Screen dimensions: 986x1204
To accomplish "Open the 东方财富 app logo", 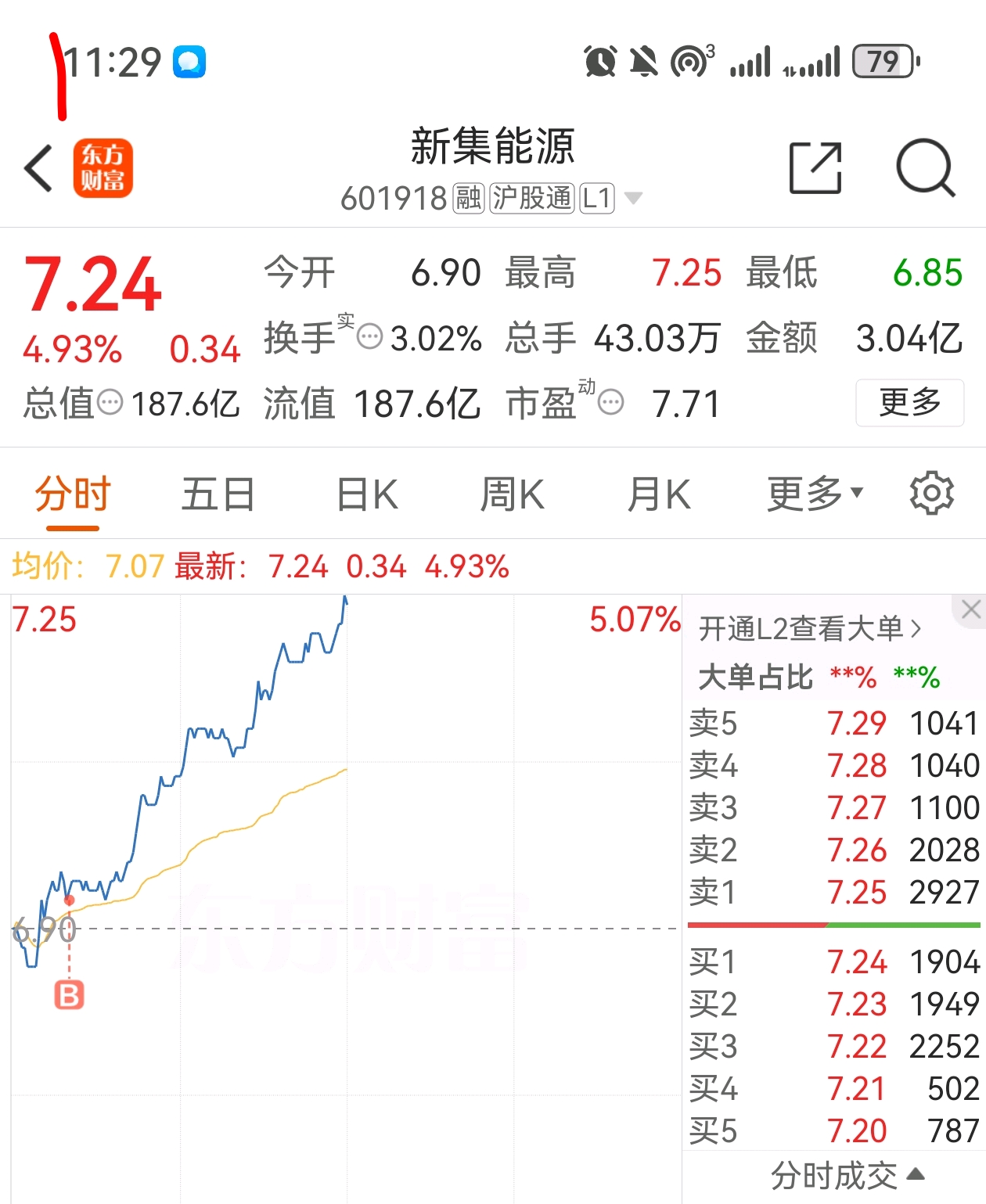I will pos(104,168).
